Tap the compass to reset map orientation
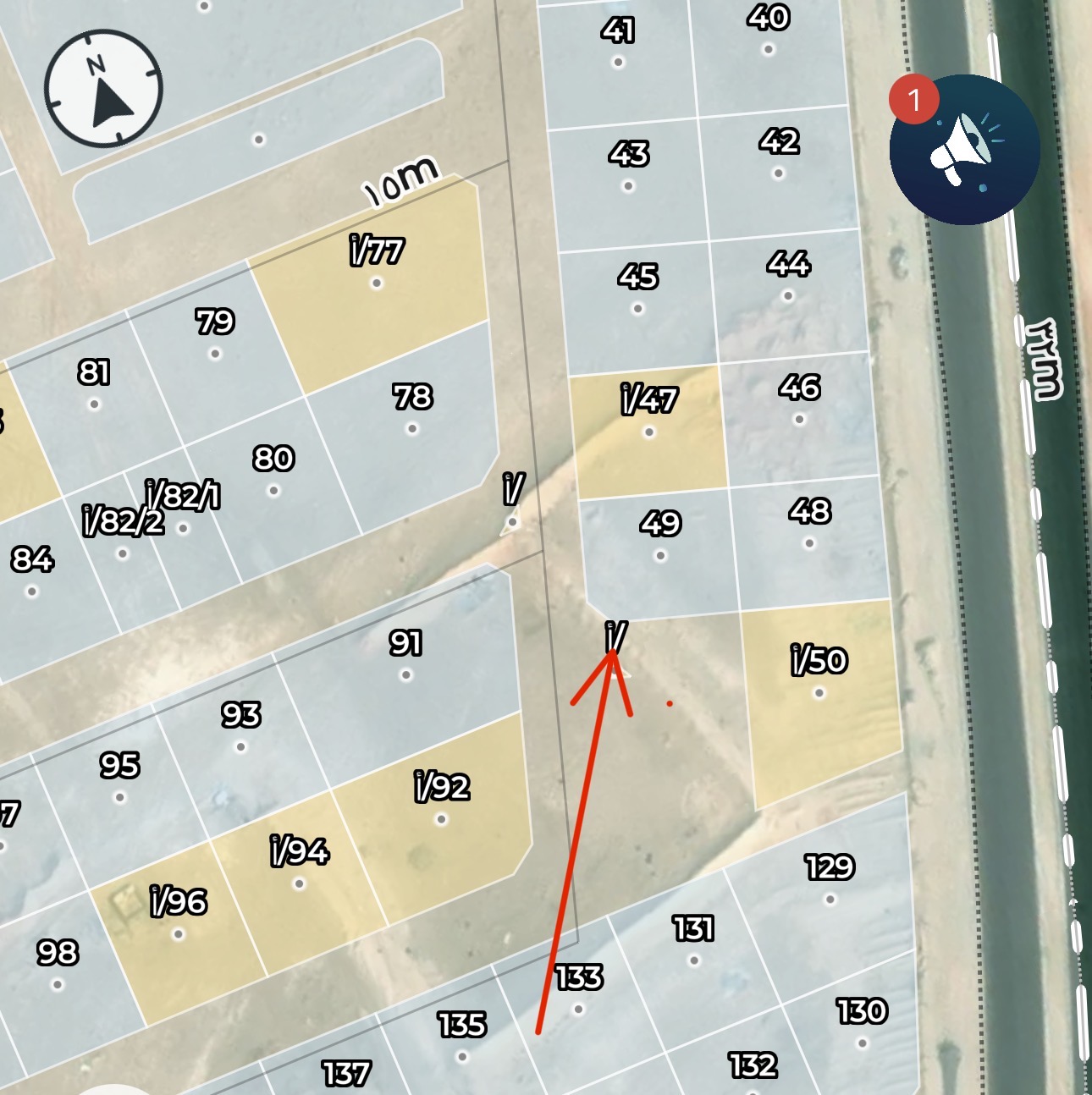This screenshot has height=1095, width=1092. (x=103, y=89)
